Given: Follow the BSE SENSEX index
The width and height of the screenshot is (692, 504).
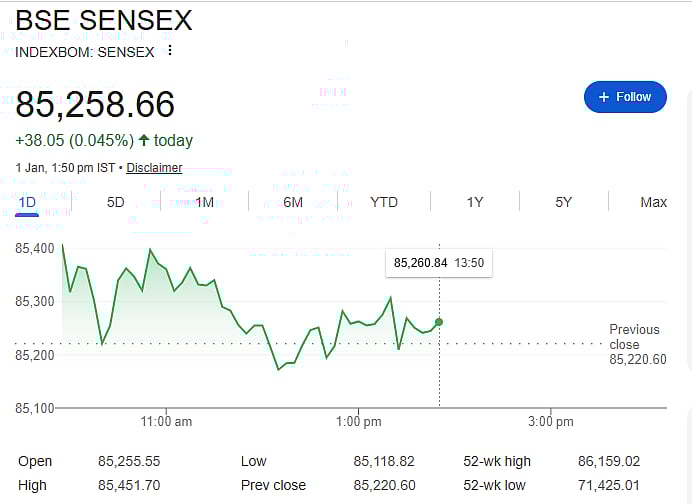Looking at the screenshot, I should (625, 97).
